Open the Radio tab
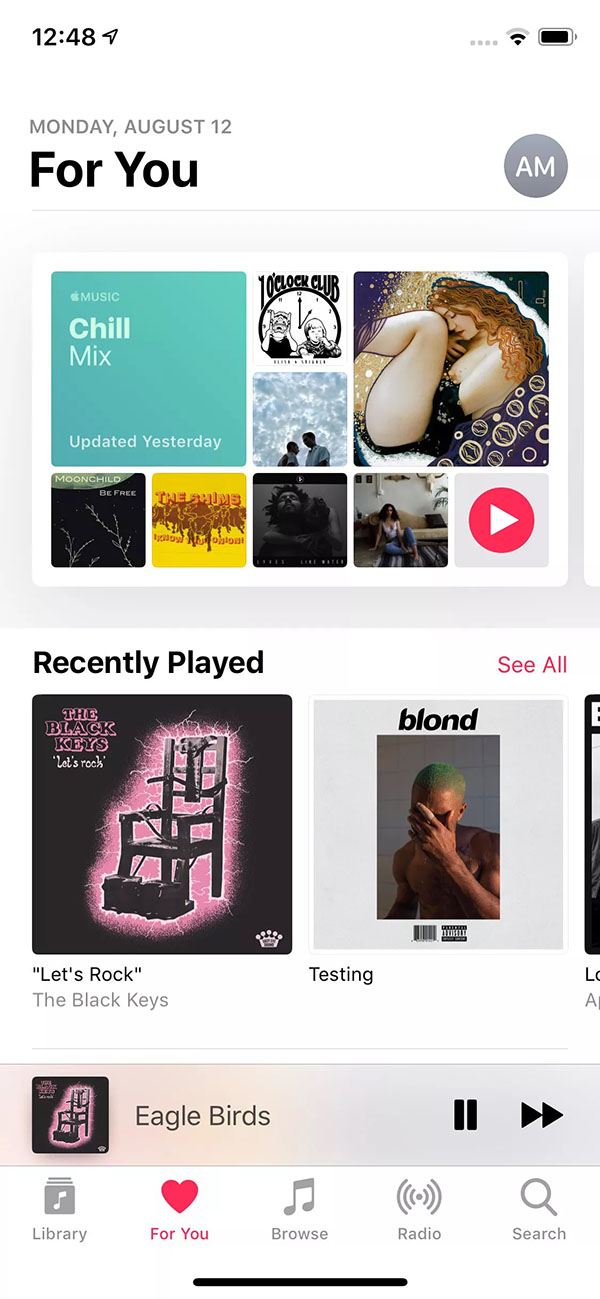 point(420,1209)
